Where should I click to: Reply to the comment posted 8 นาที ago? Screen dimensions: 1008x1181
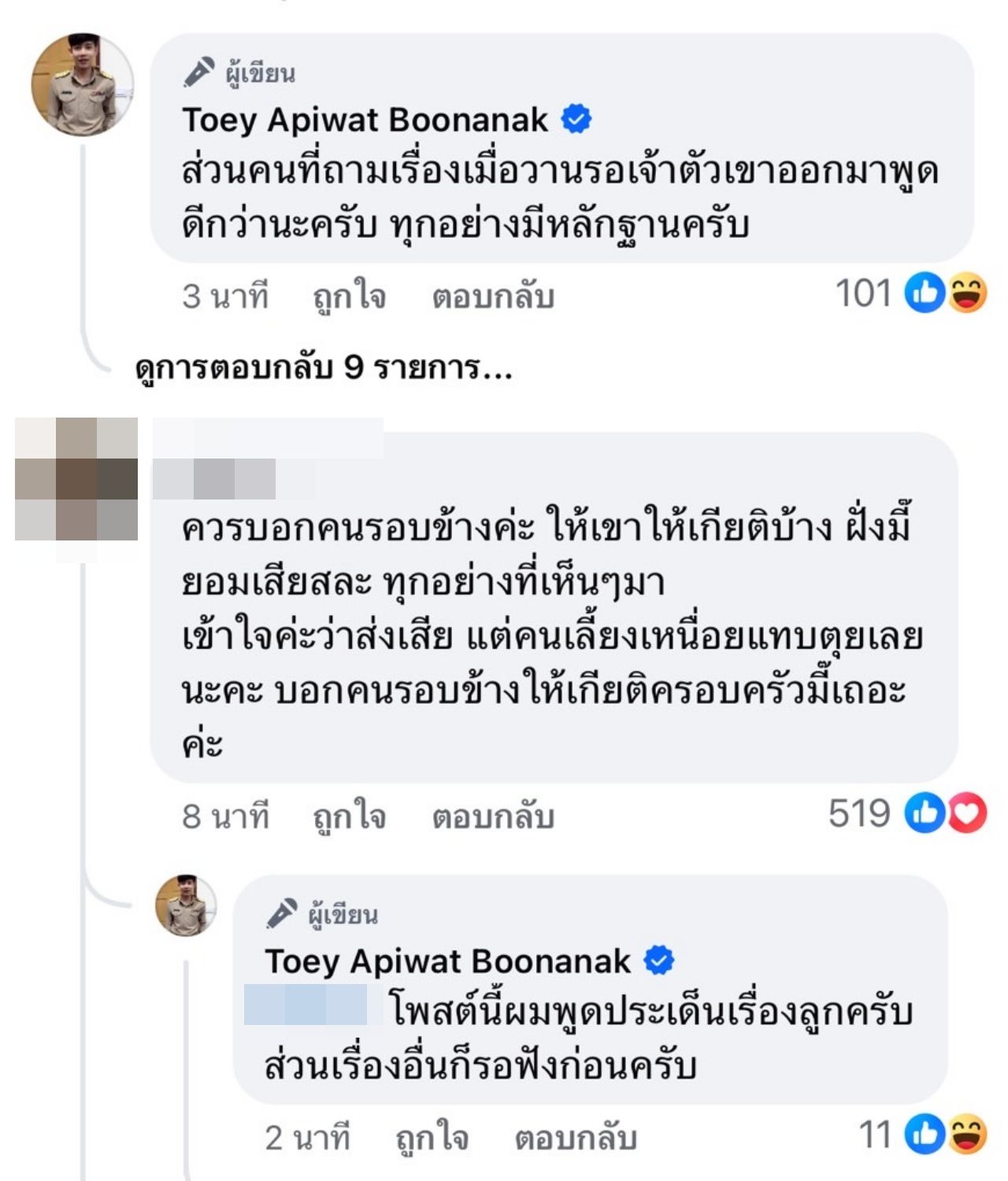[x=493, y=816]
